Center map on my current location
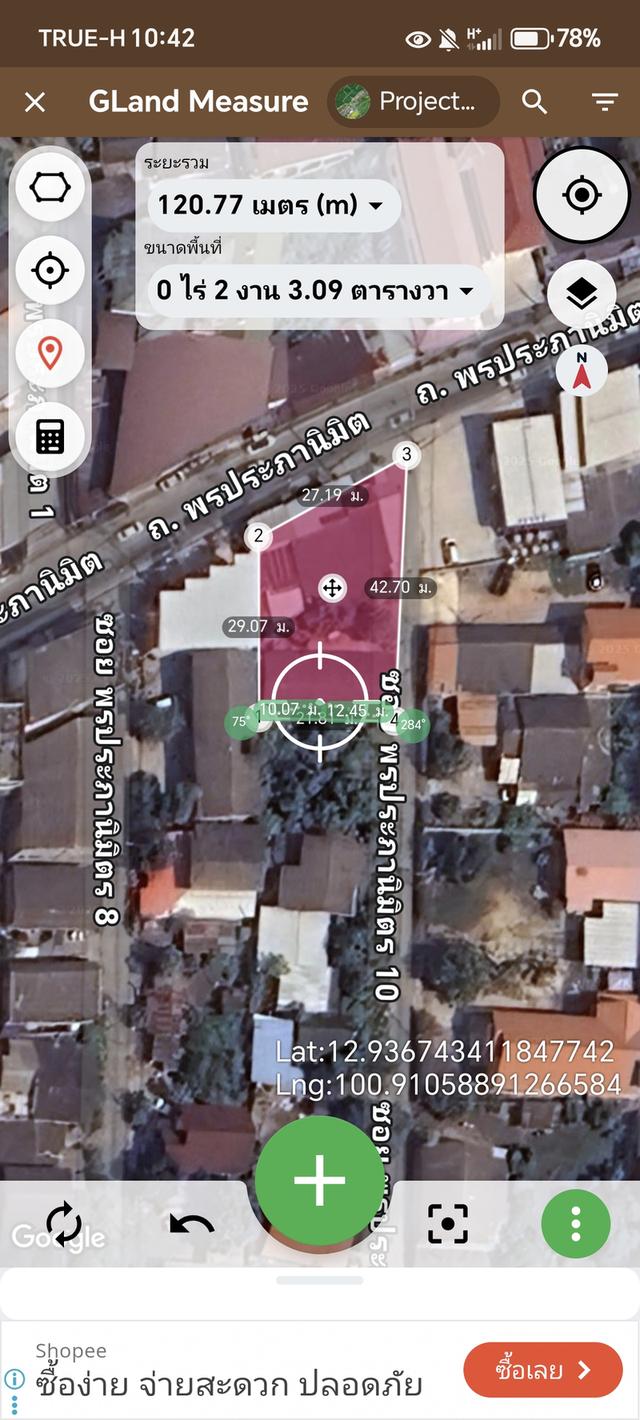640x1420 pixels. coord(581,195)
